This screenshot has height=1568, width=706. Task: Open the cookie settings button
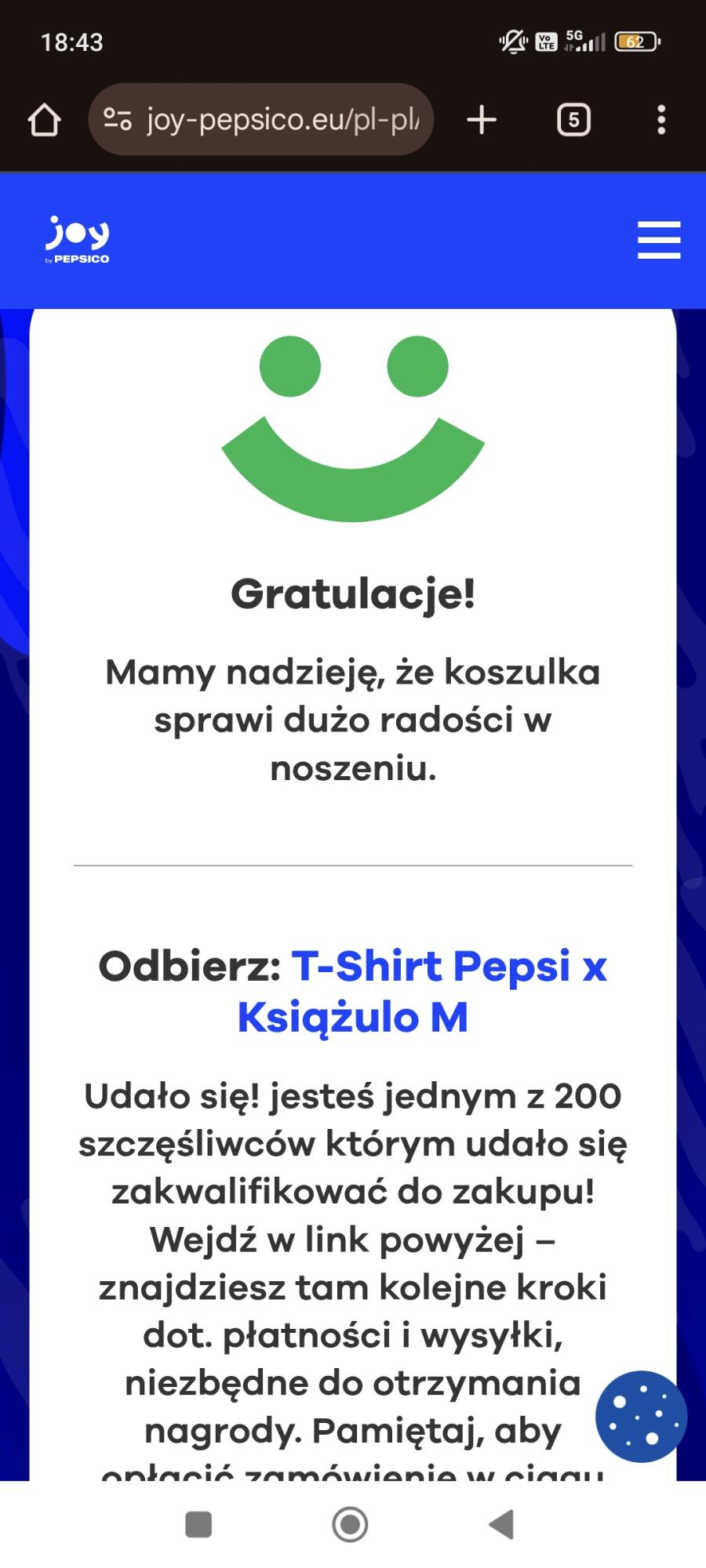(641, 1417)
